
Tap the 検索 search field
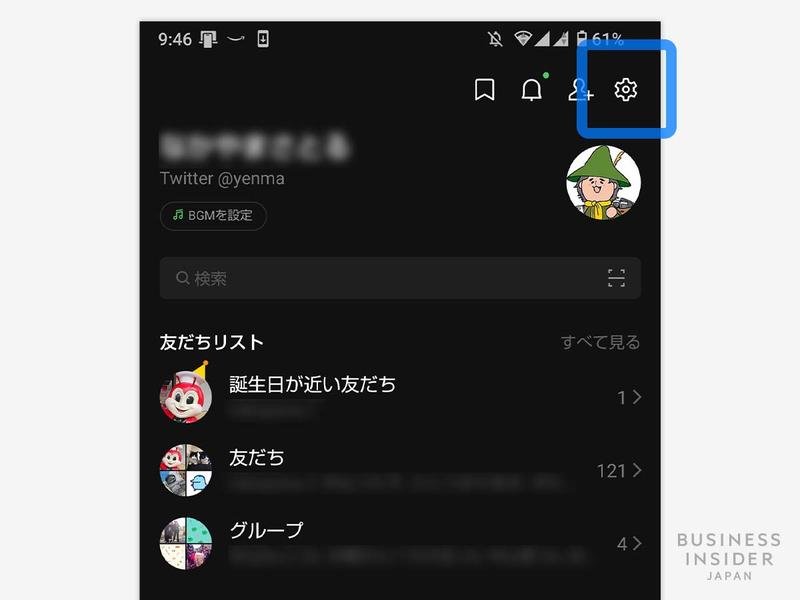(380, 278)
